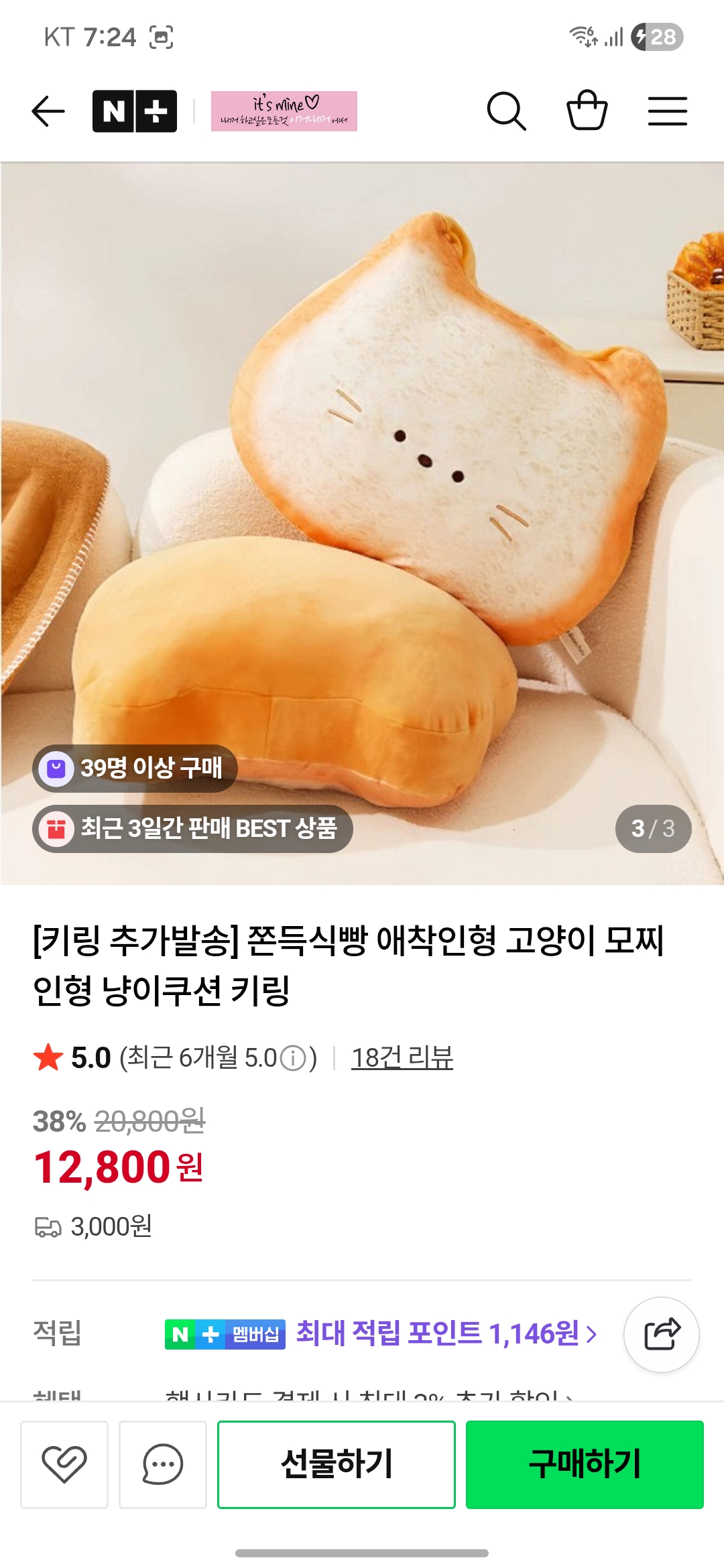
Task: View the 18건 리뷰 reviews link
Action: [402, 1057]
